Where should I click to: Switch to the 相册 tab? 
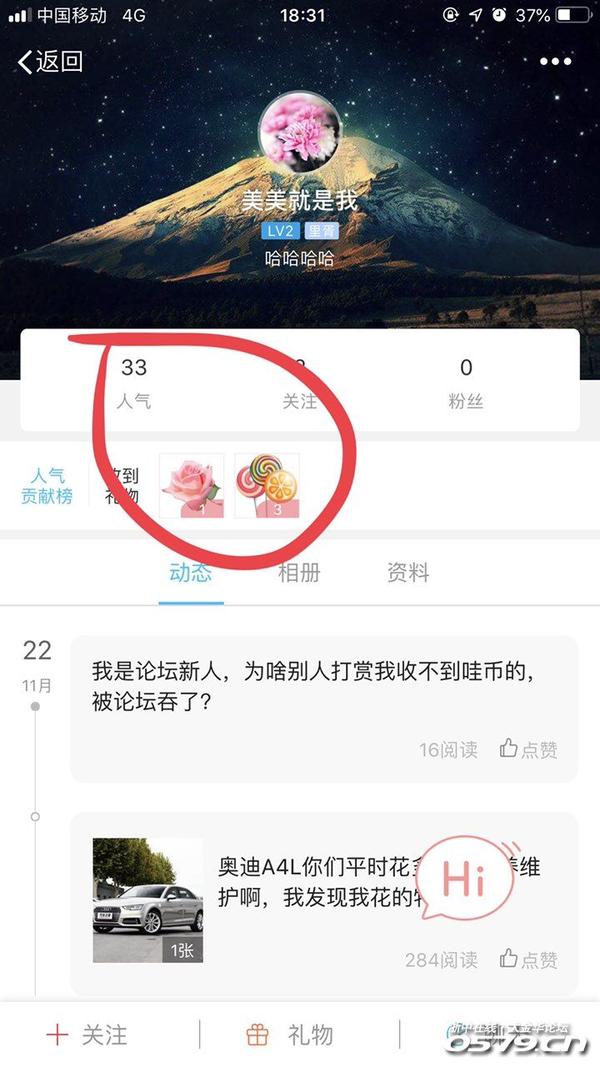pos(299,573)
